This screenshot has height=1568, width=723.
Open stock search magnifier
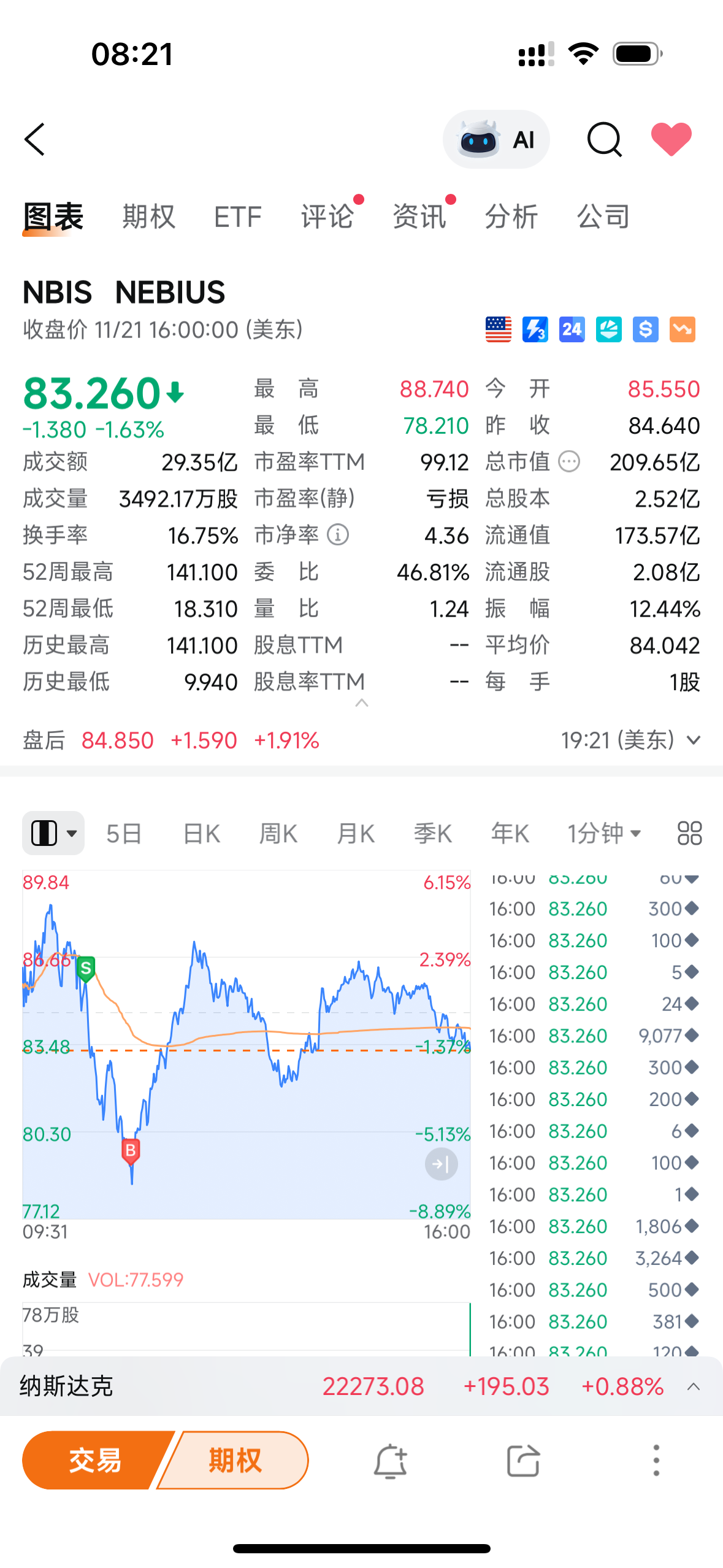coord(604,140)
